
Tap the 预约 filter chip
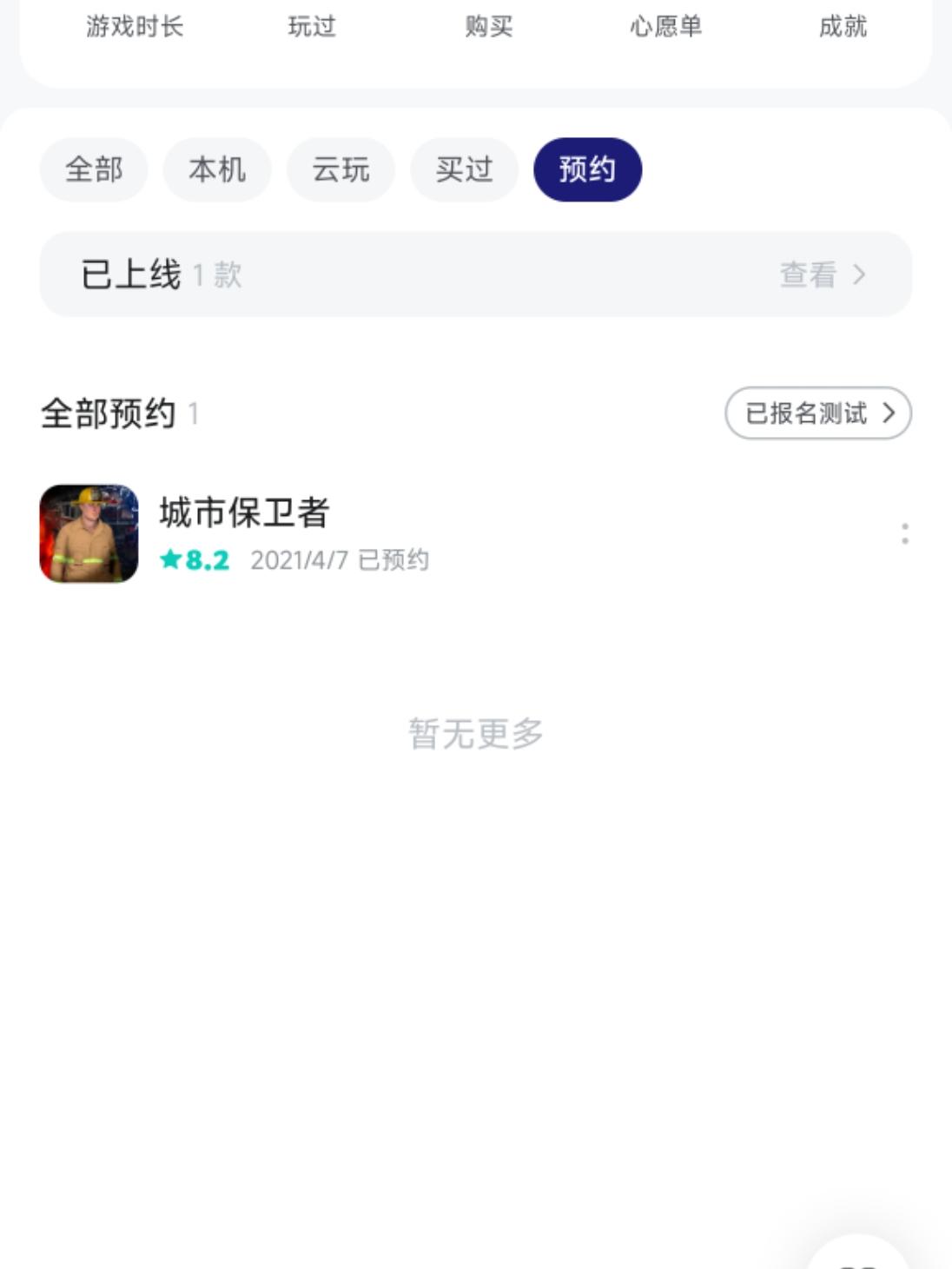coord(587,169)
